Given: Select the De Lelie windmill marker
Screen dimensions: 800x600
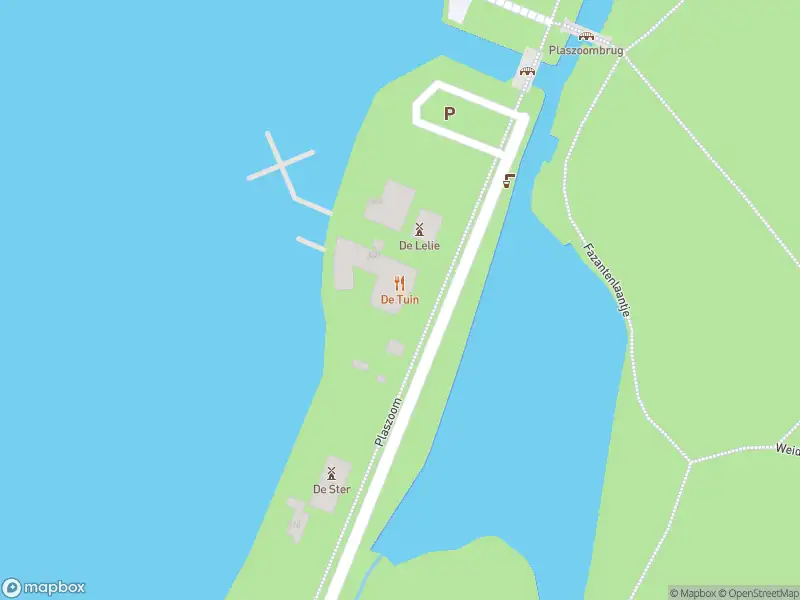Looking at the screenshot, I should (420, 229).
